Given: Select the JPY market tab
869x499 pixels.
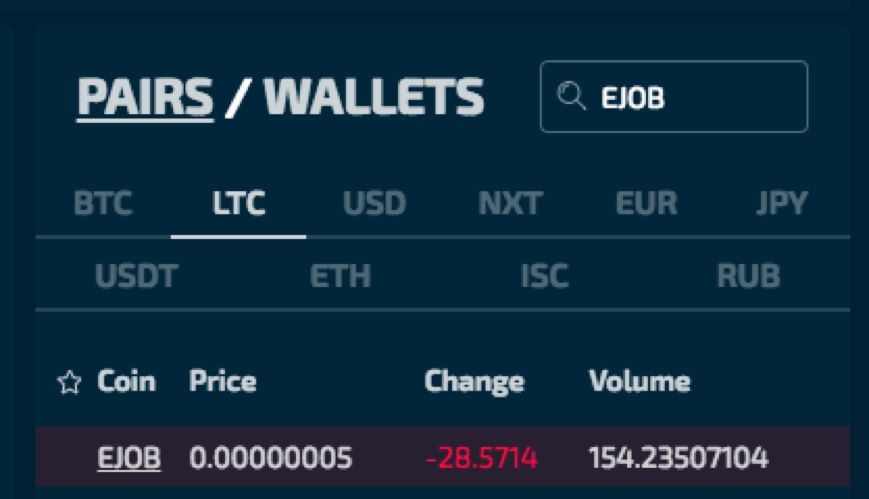Looking at the screenshot, I should point(781,204).
